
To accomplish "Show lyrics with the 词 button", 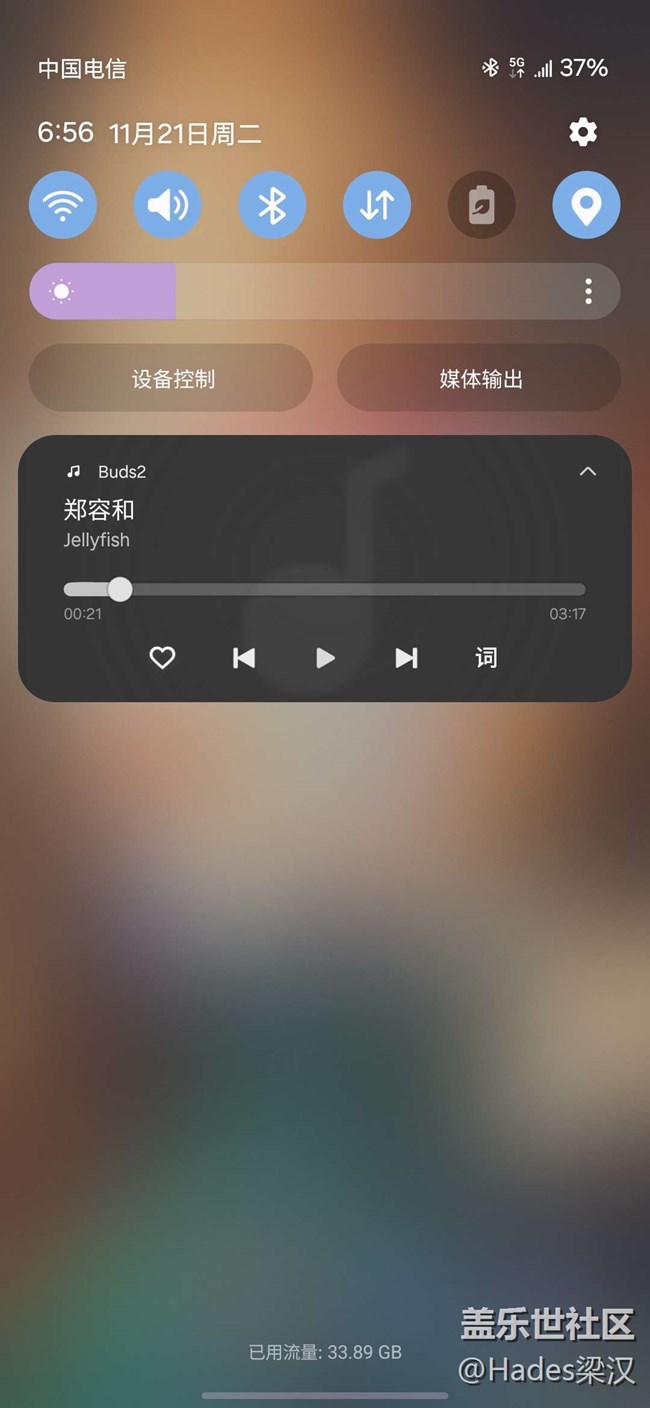I will [x=486, y=657].
